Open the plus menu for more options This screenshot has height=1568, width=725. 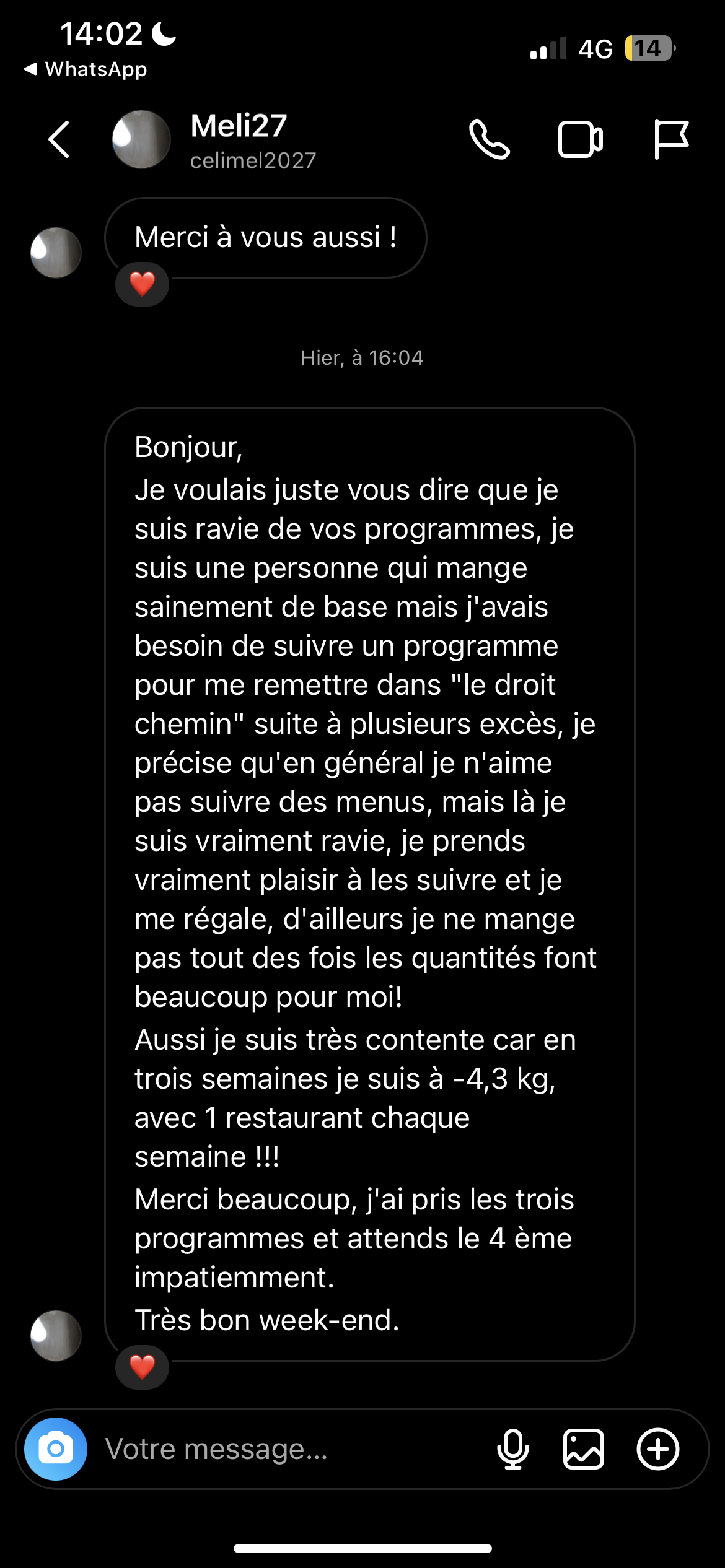point(658,1449)
